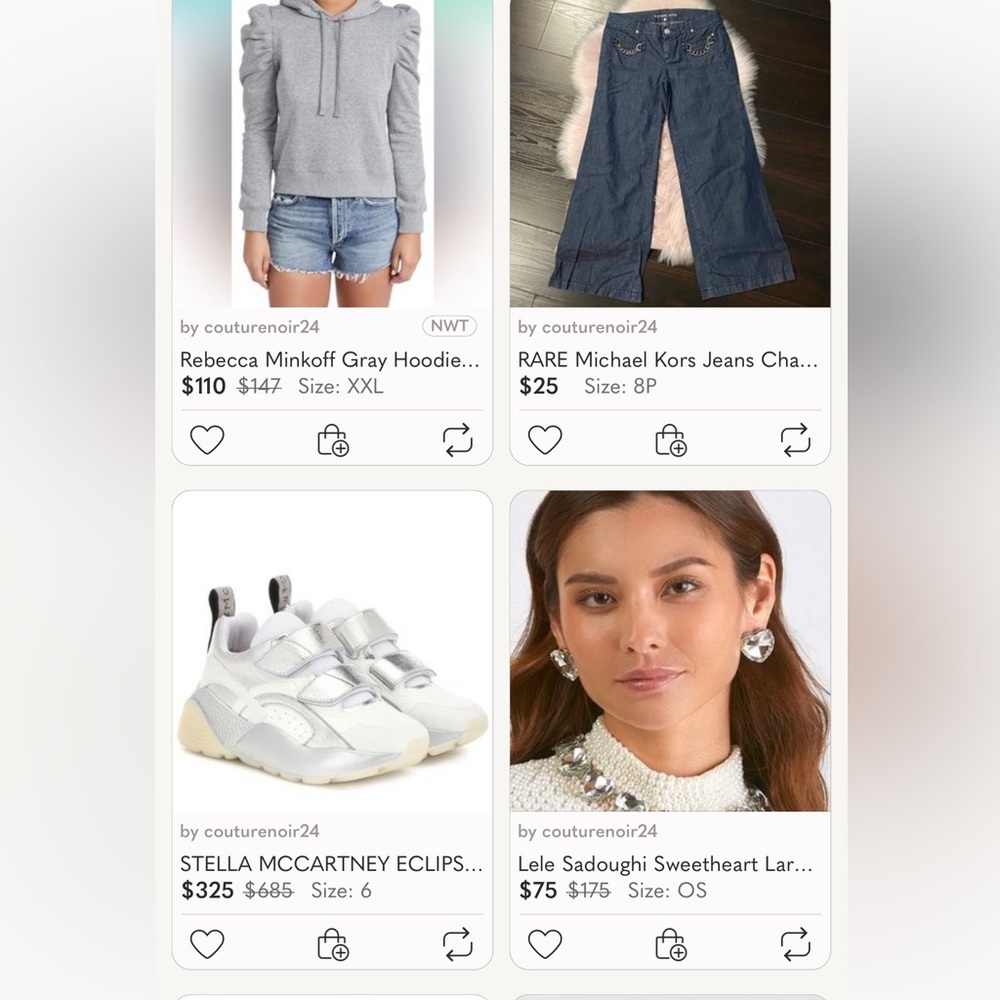Like the Lele Sadoughi earrings

pyautogui.click(x=545, y=944)
